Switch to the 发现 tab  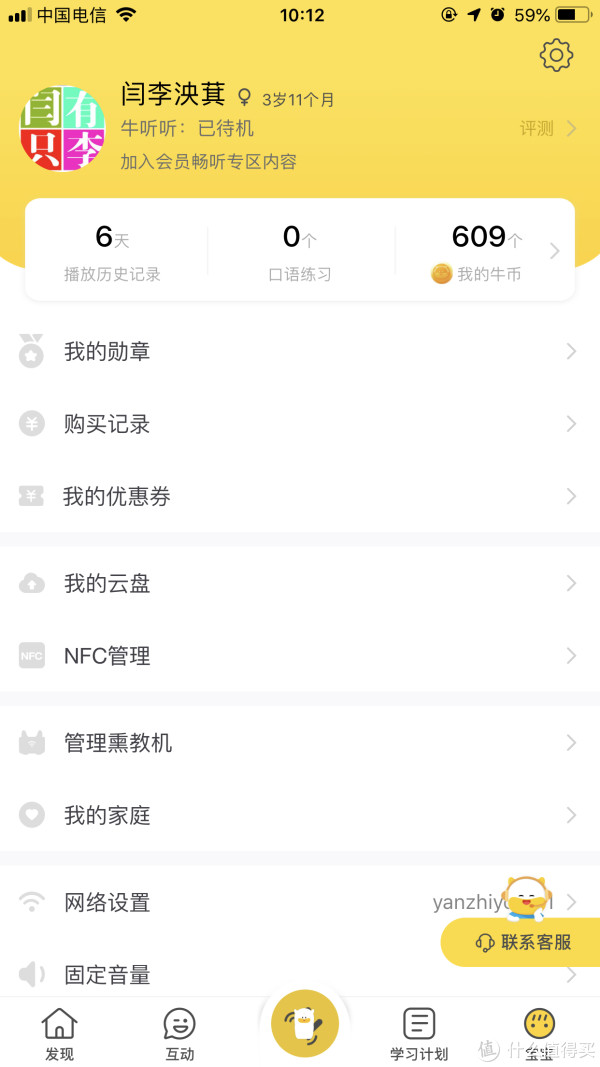tap(60, 1034)
